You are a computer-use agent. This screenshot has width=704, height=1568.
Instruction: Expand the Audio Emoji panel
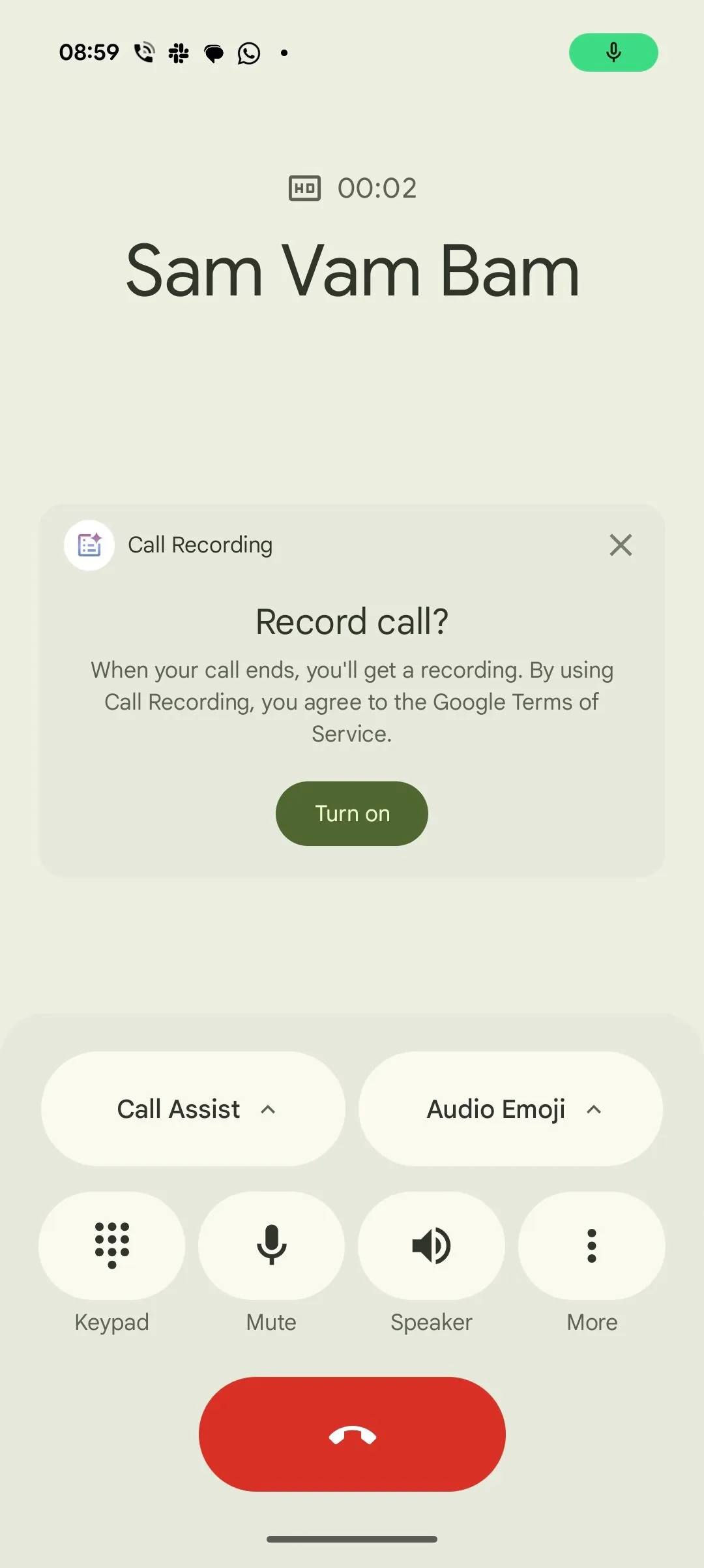coord(512,1108)
